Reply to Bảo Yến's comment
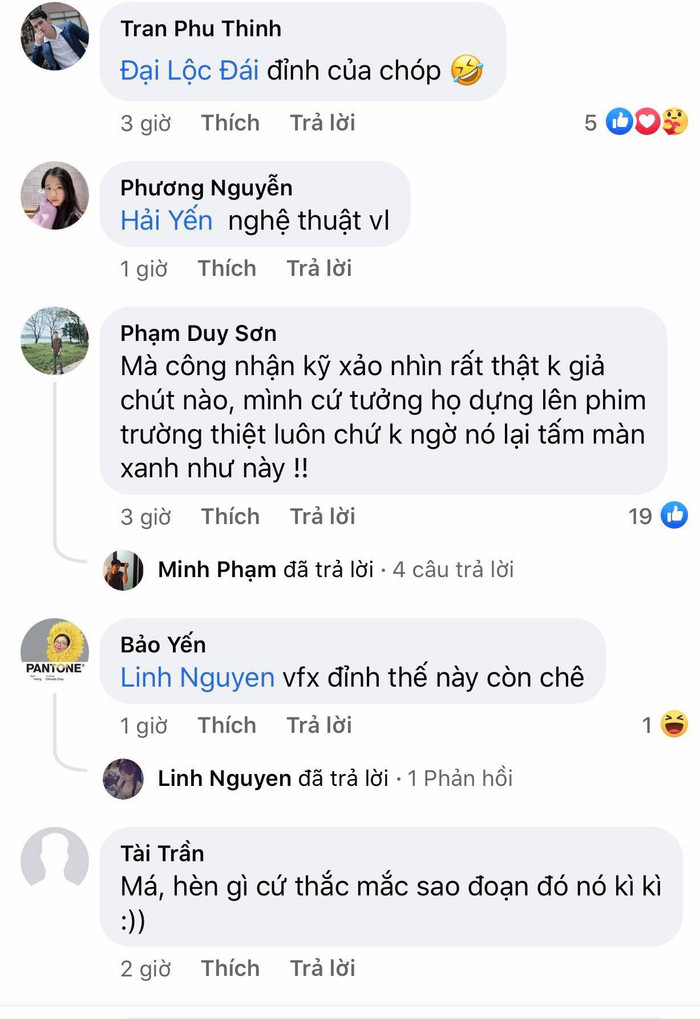Screen dimensions: 700x1019 coord(319,725)
